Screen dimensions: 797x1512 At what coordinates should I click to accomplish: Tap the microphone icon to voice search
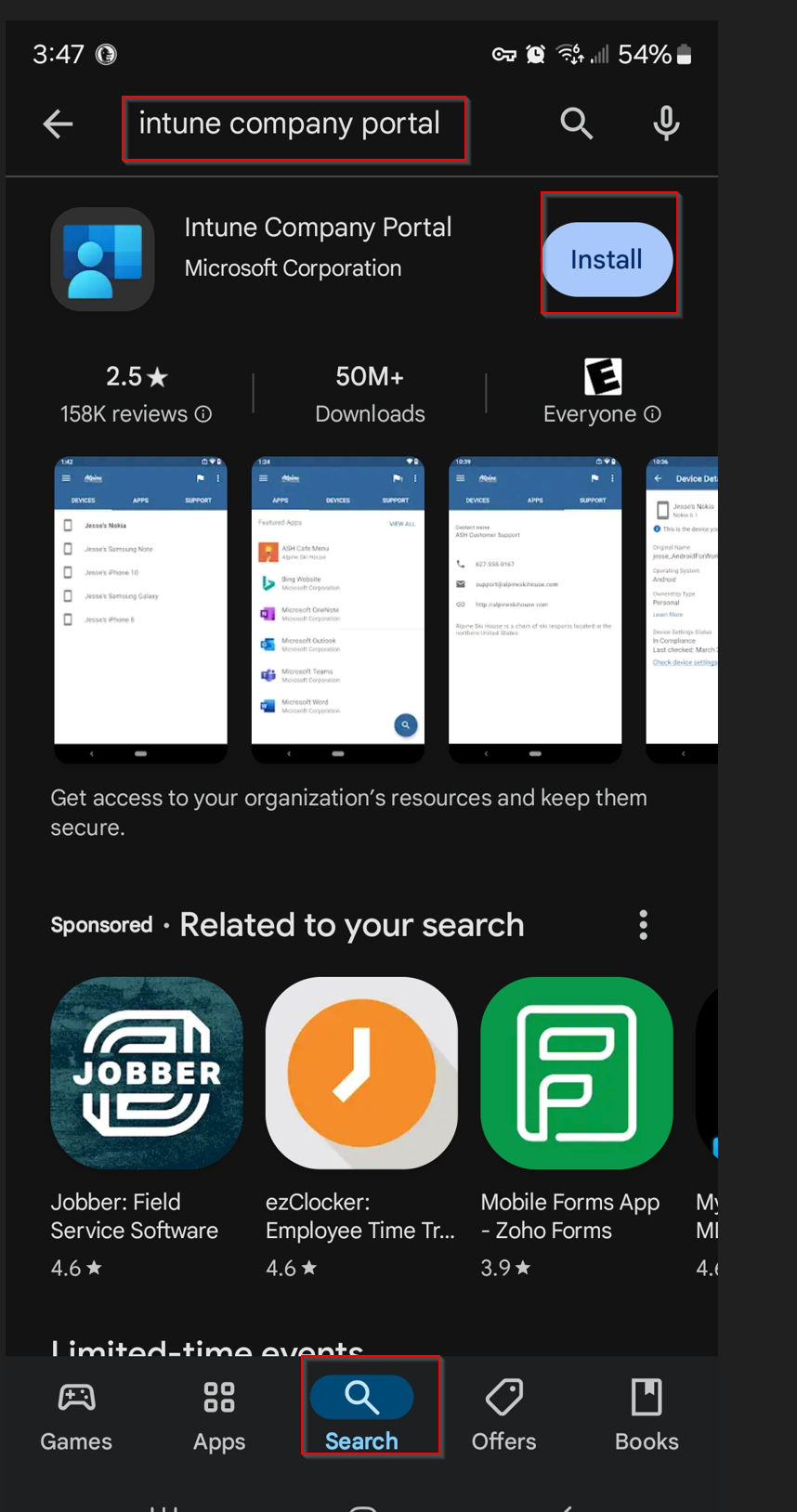[665, 123]
